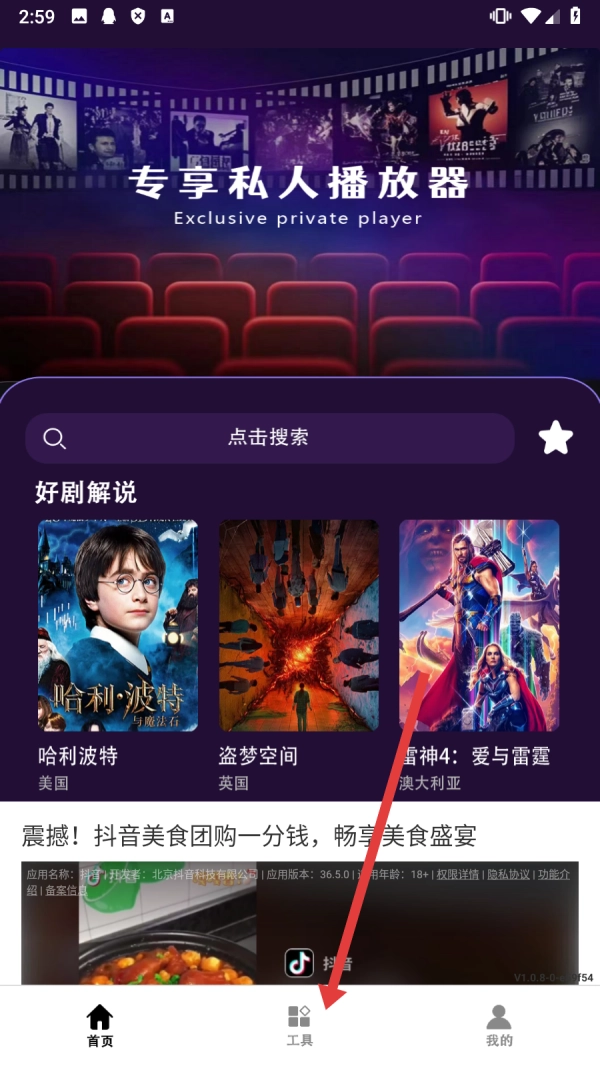Viewport: 600px width, 1066px height.
Task: Open the 抖音美食团购 ad banner
Action: click(300, 920)
